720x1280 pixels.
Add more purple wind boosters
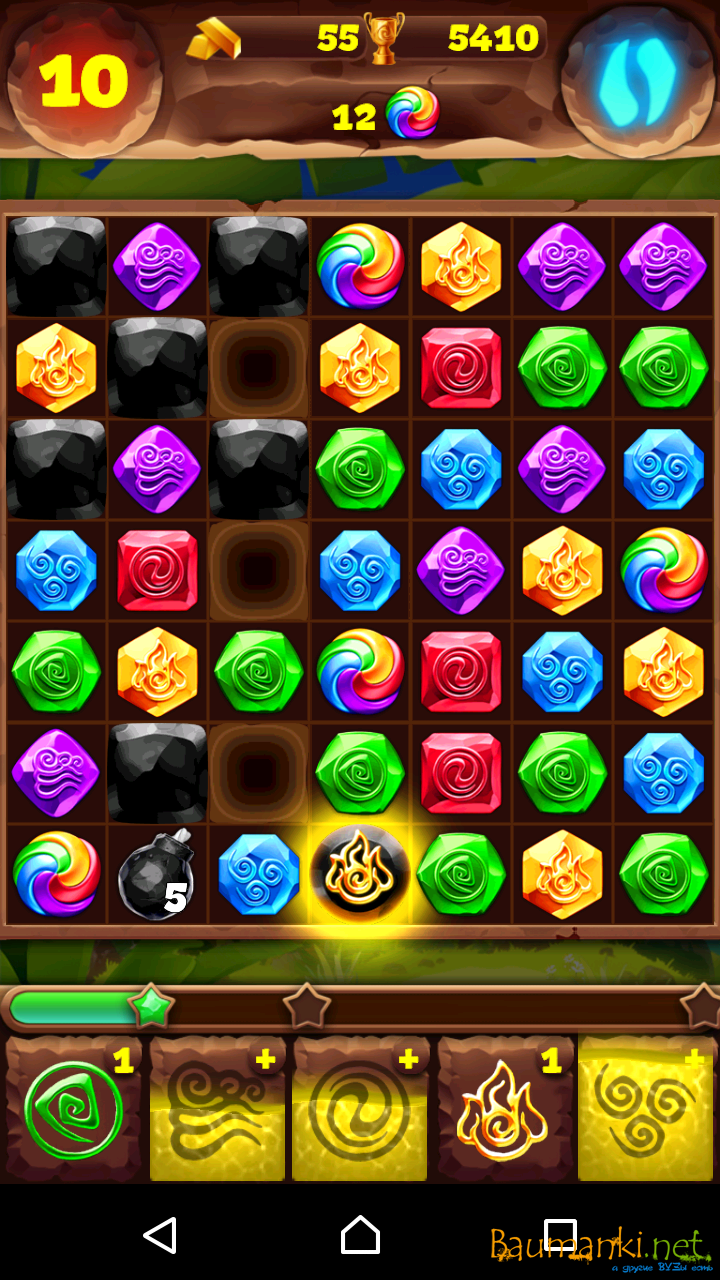(x=217, y=1110)
